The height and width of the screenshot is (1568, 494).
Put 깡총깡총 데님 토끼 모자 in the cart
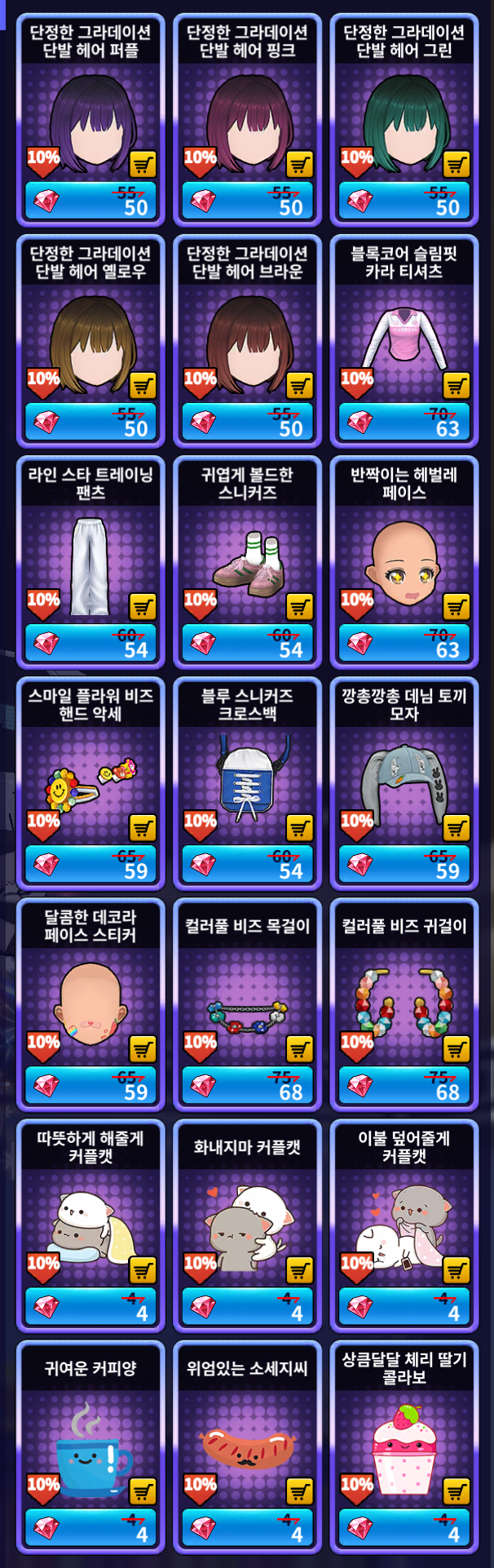(x=456, y=827)
